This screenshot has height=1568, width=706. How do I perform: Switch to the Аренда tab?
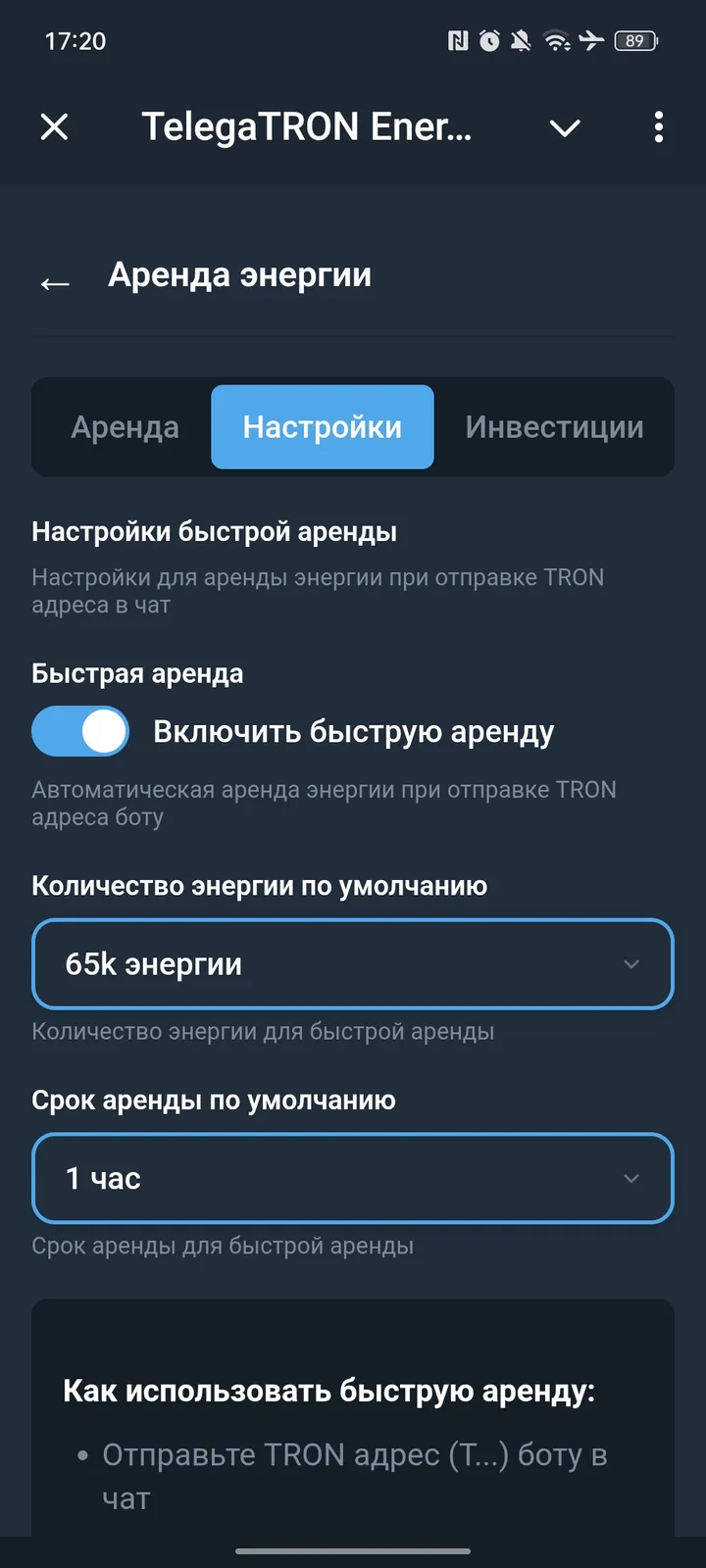pos(125,427)
